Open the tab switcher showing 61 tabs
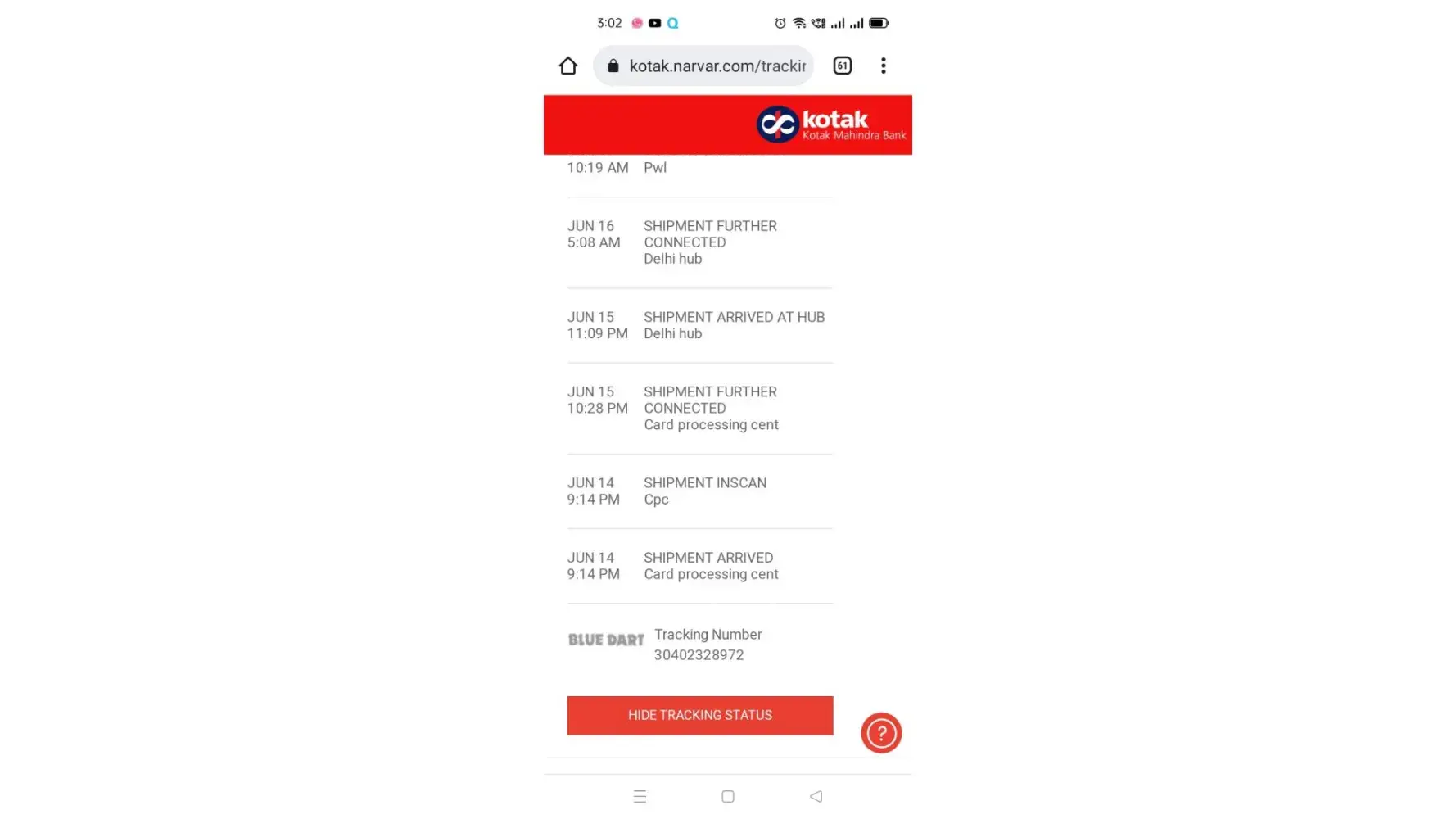Screen dimensions: 1456x819 pyautogui.click(x=842, y=66)
